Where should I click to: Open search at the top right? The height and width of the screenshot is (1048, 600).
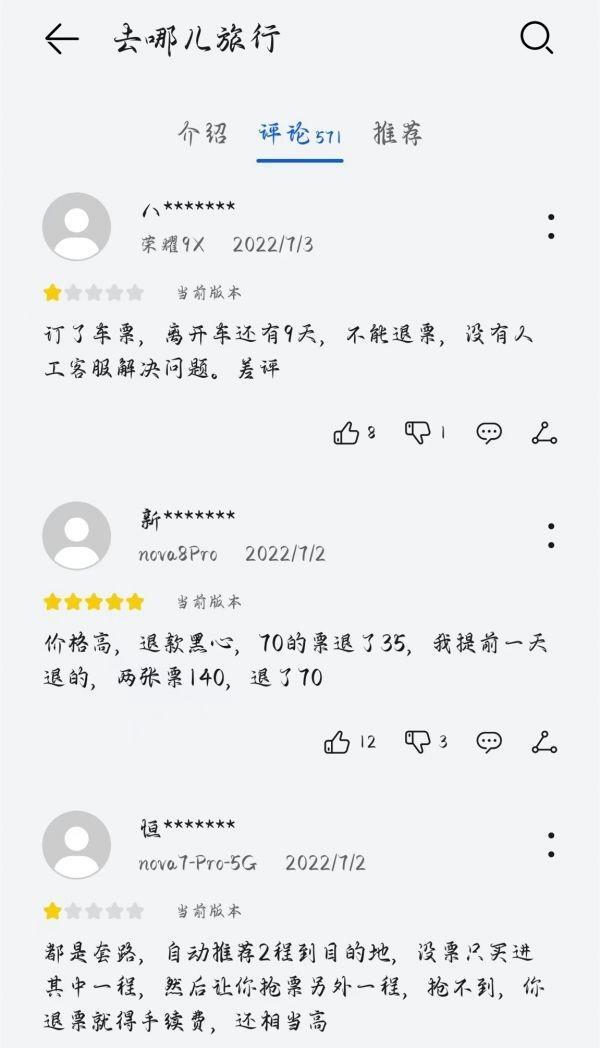(x=536, y=39)
